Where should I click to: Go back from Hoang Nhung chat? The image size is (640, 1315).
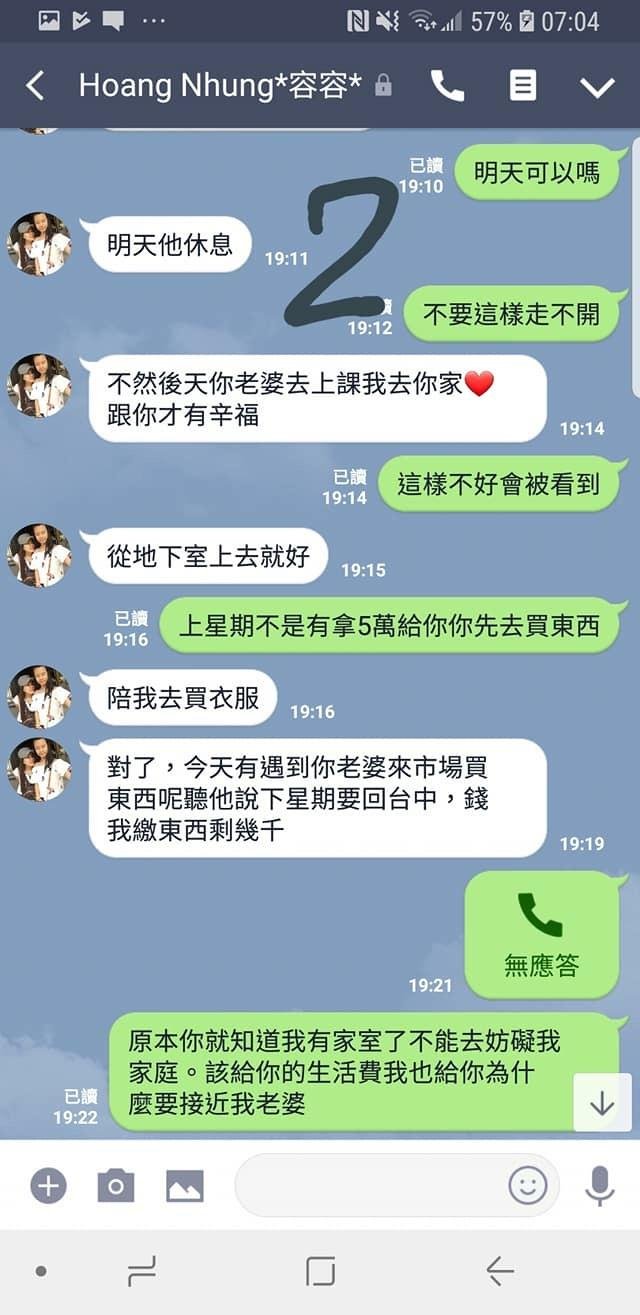[x=35, y=86]
